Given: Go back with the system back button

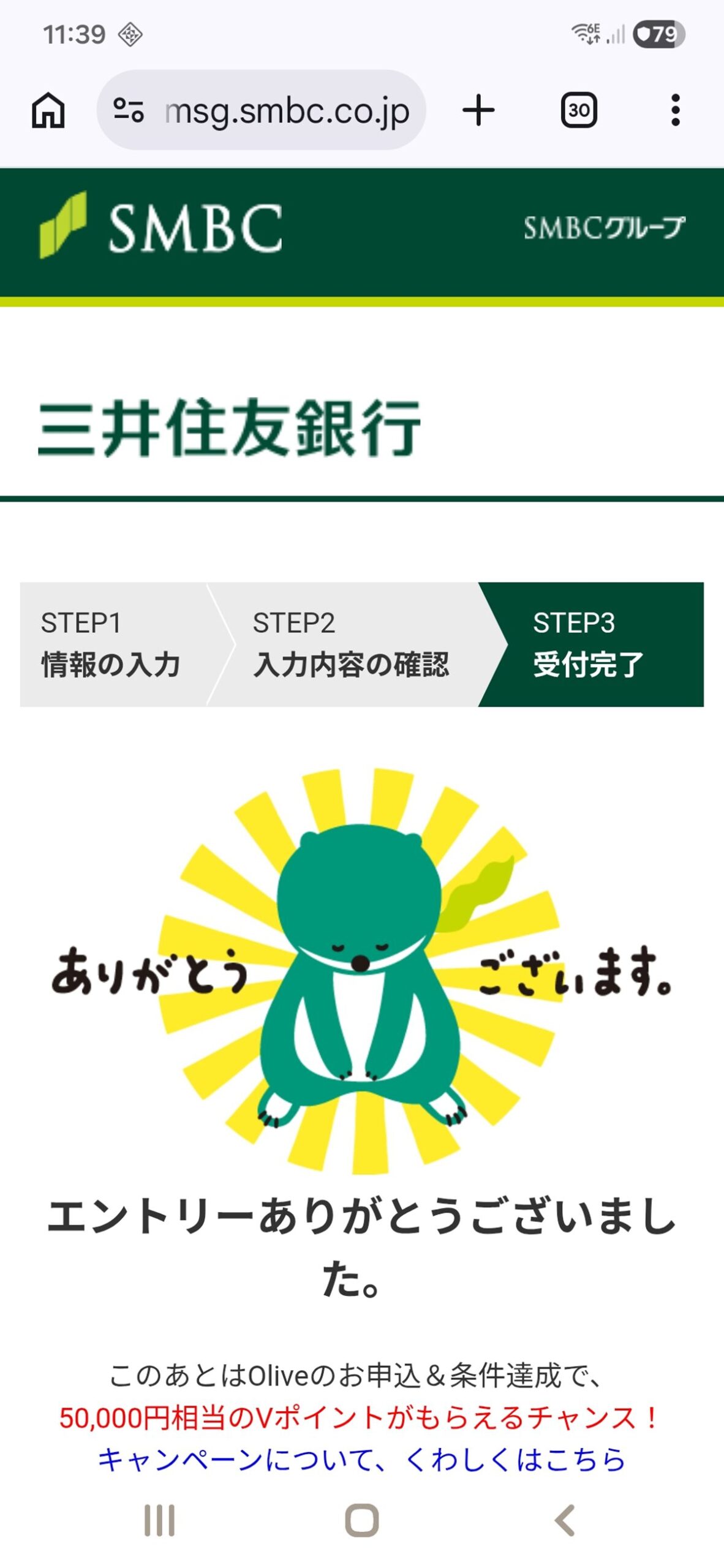Looking at the screenshot, I should [x=565, y=1520].
